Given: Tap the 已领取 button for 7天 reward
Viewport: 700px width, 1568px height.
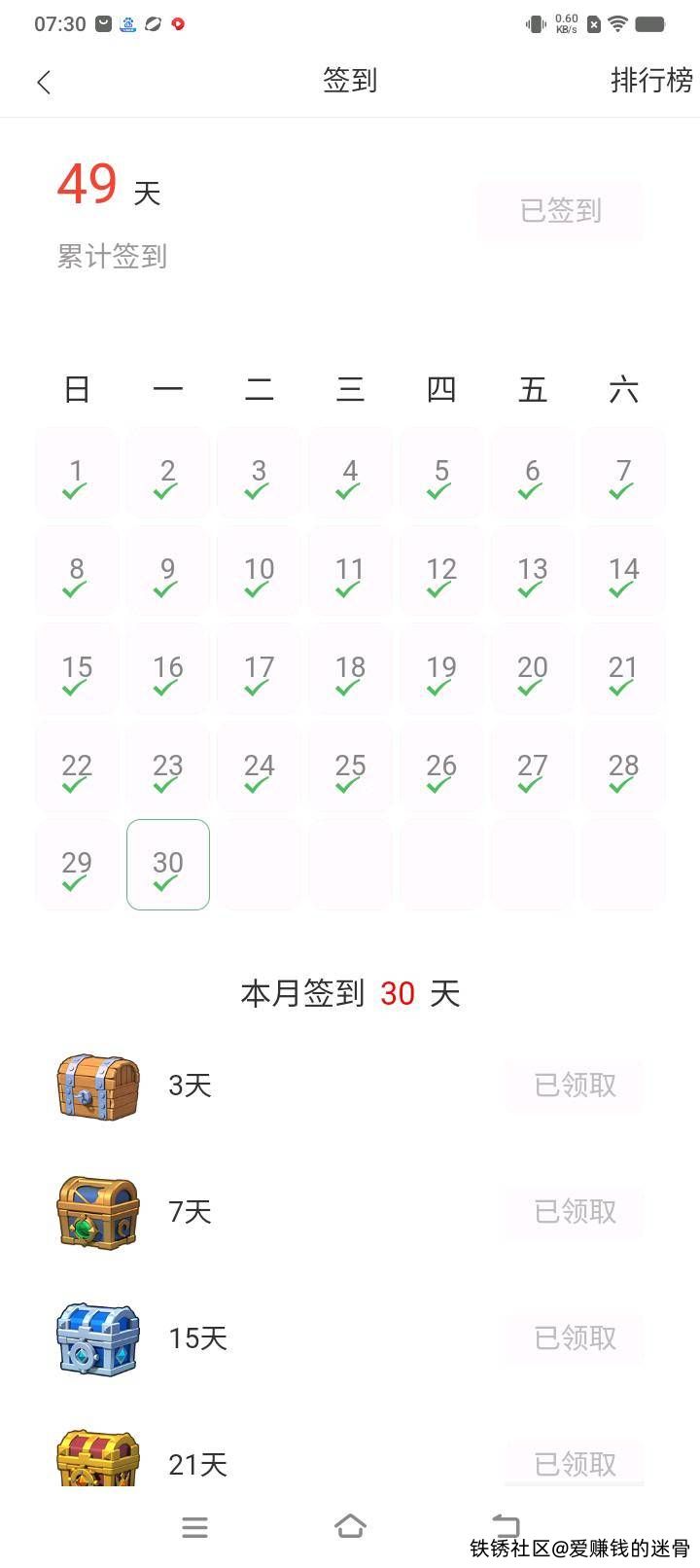Looking at the screenshot, I should tap(575, 1211).
